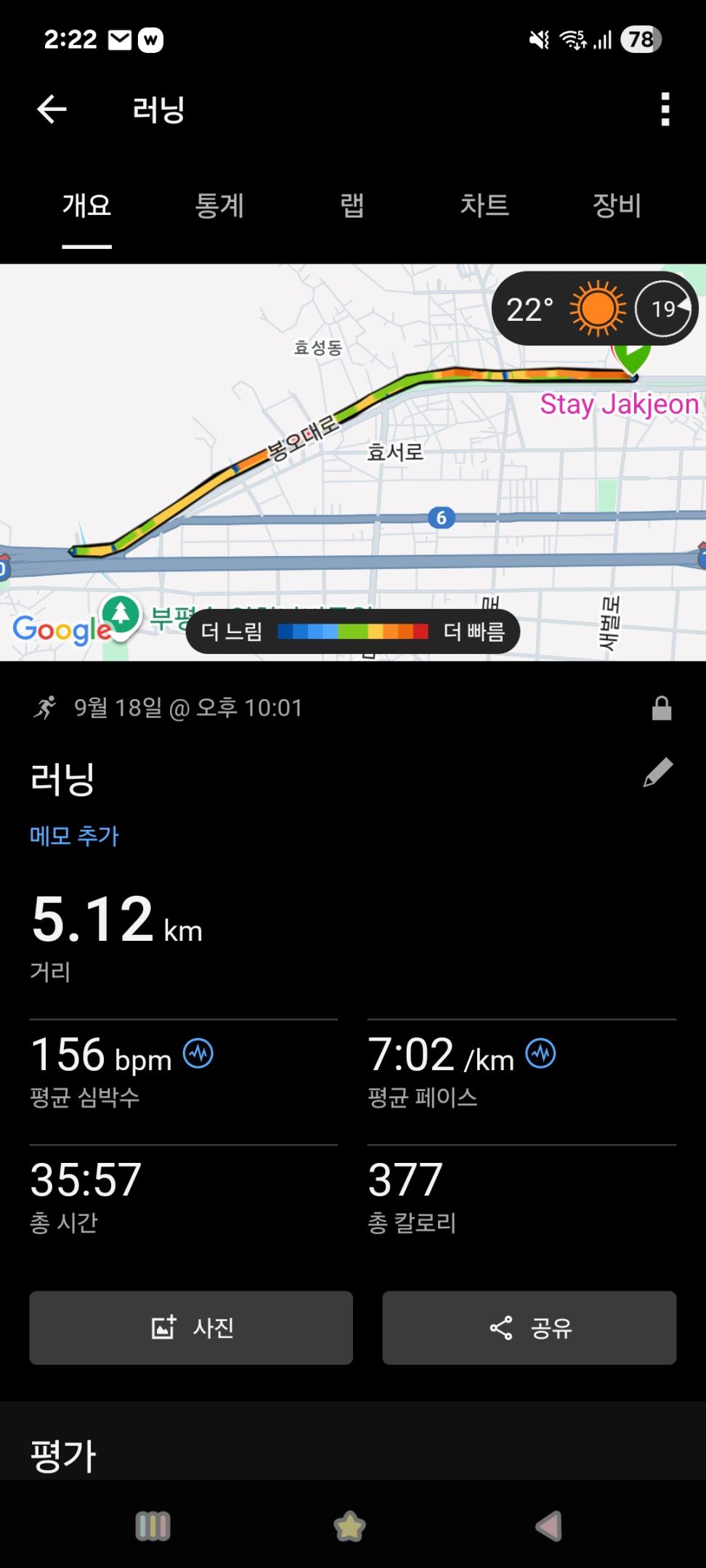Edit the activity name with pencil icon

(658, 773)
